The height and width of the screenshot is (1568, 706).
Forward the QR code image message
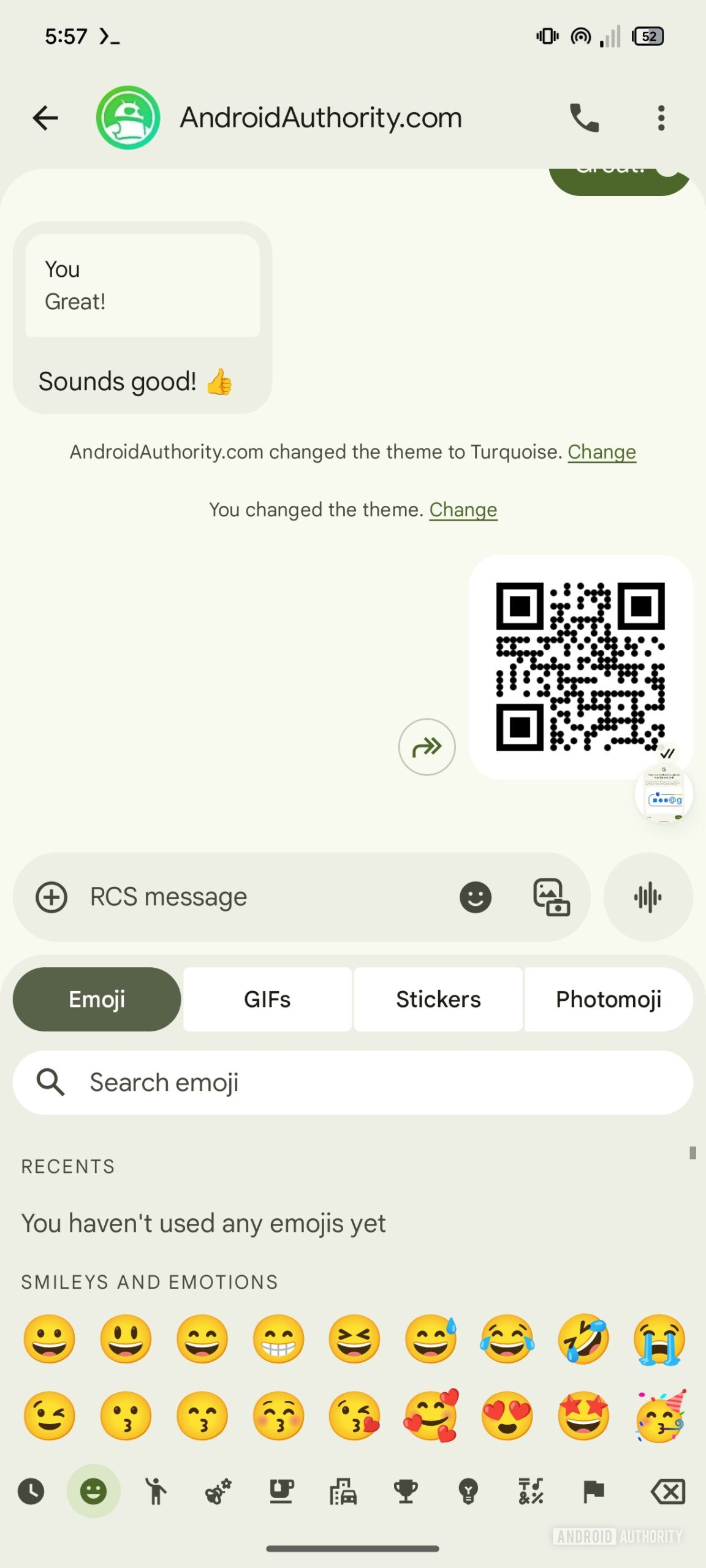[427, 747]
